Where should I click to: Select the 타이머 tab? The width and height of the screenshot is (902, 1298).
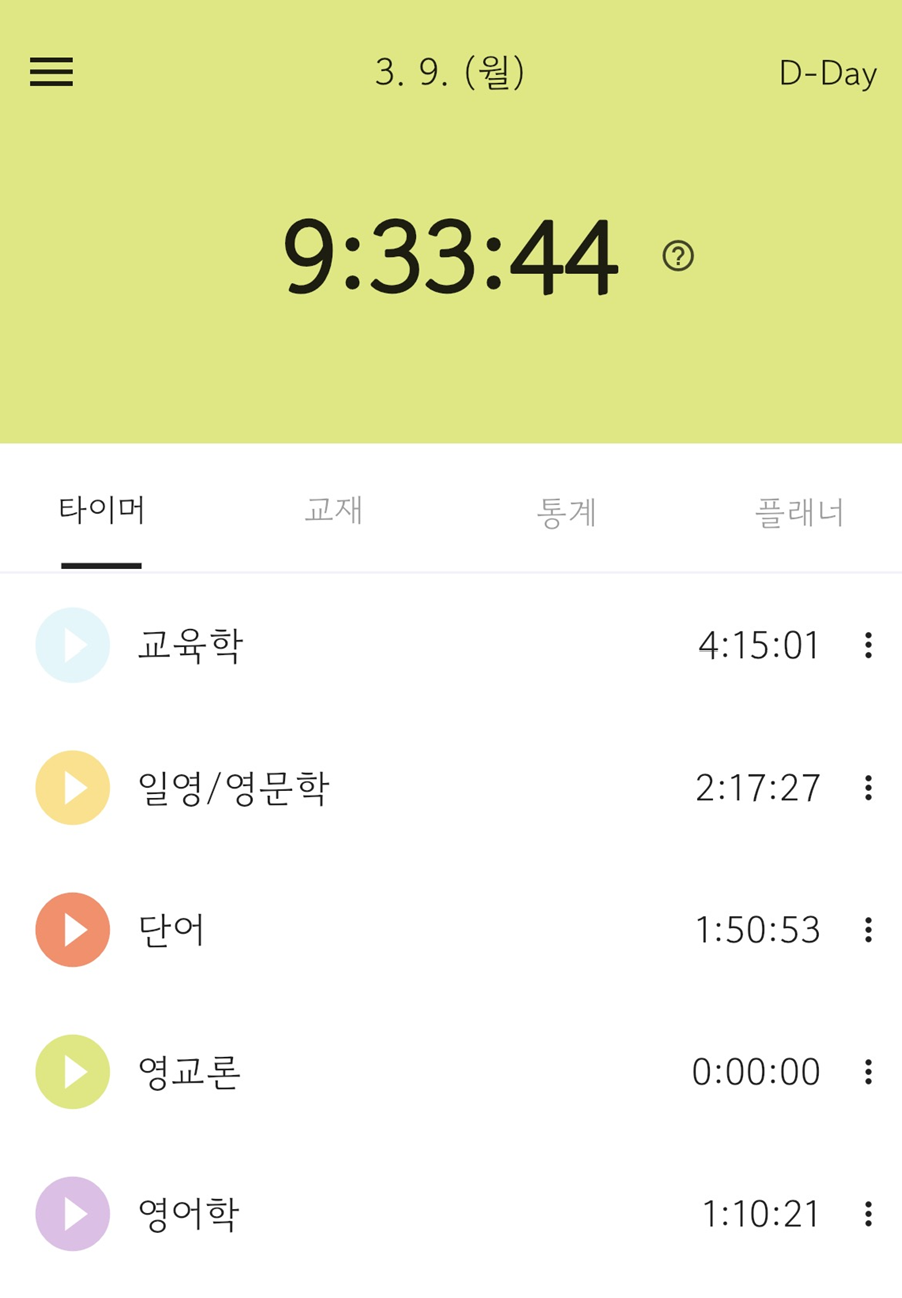click(101, 511)
